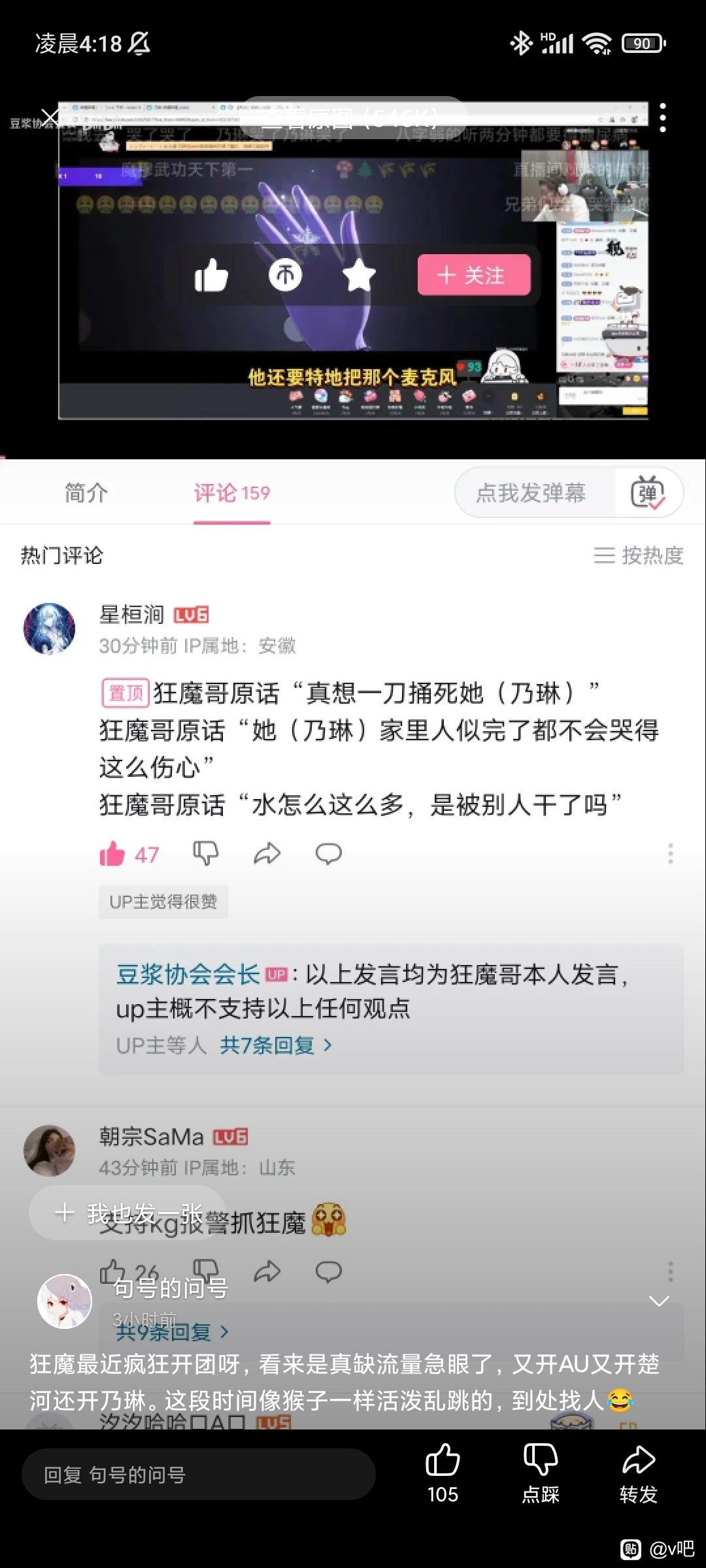The height and width of the screenshot is (1568, 706).
Task: Tap the reply box for 句号的问号
Action: pyautogui.click(x=198, y=1475)
